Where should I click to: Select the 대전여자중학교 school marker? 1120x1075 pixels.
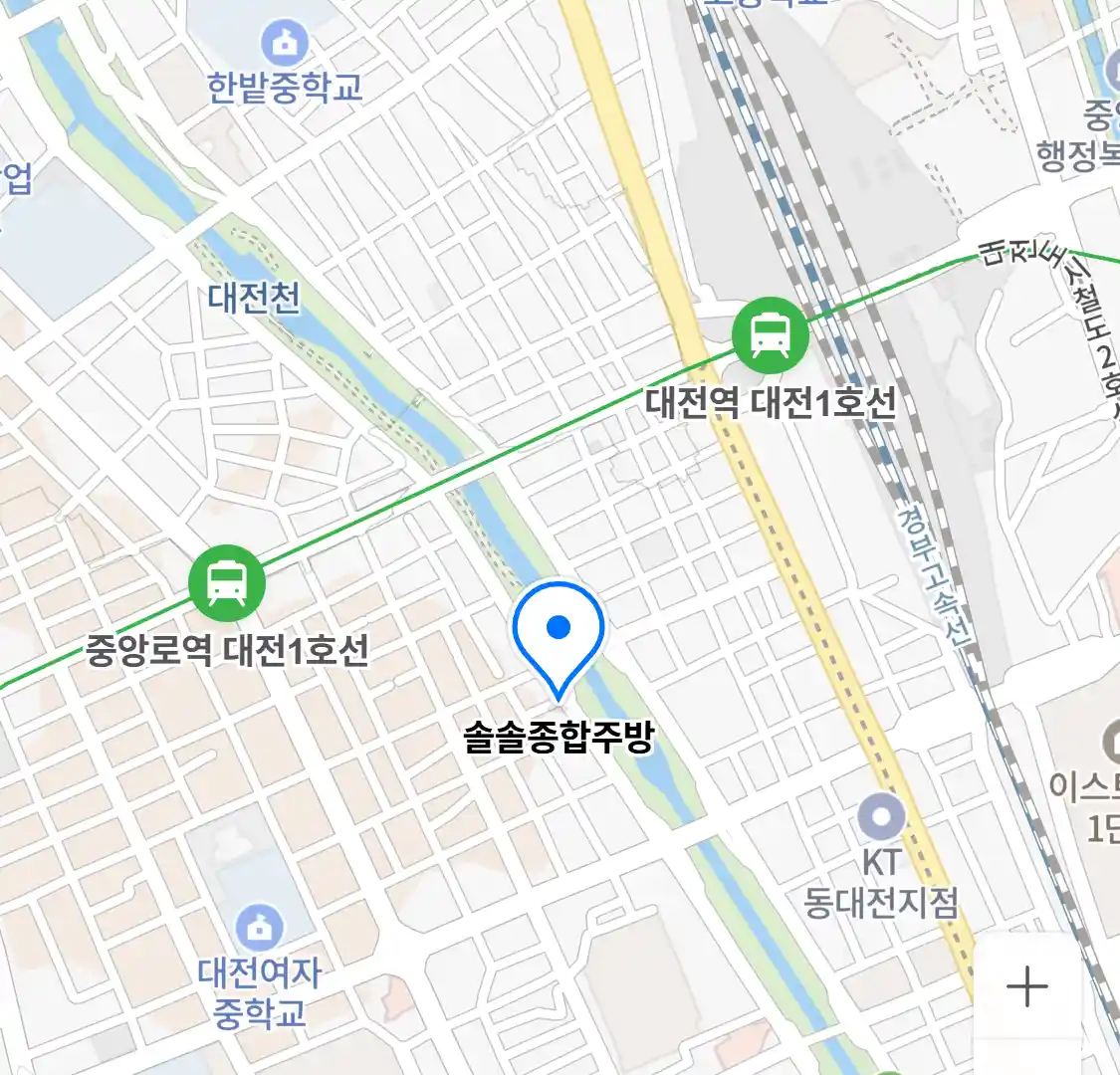pos(260,929)
